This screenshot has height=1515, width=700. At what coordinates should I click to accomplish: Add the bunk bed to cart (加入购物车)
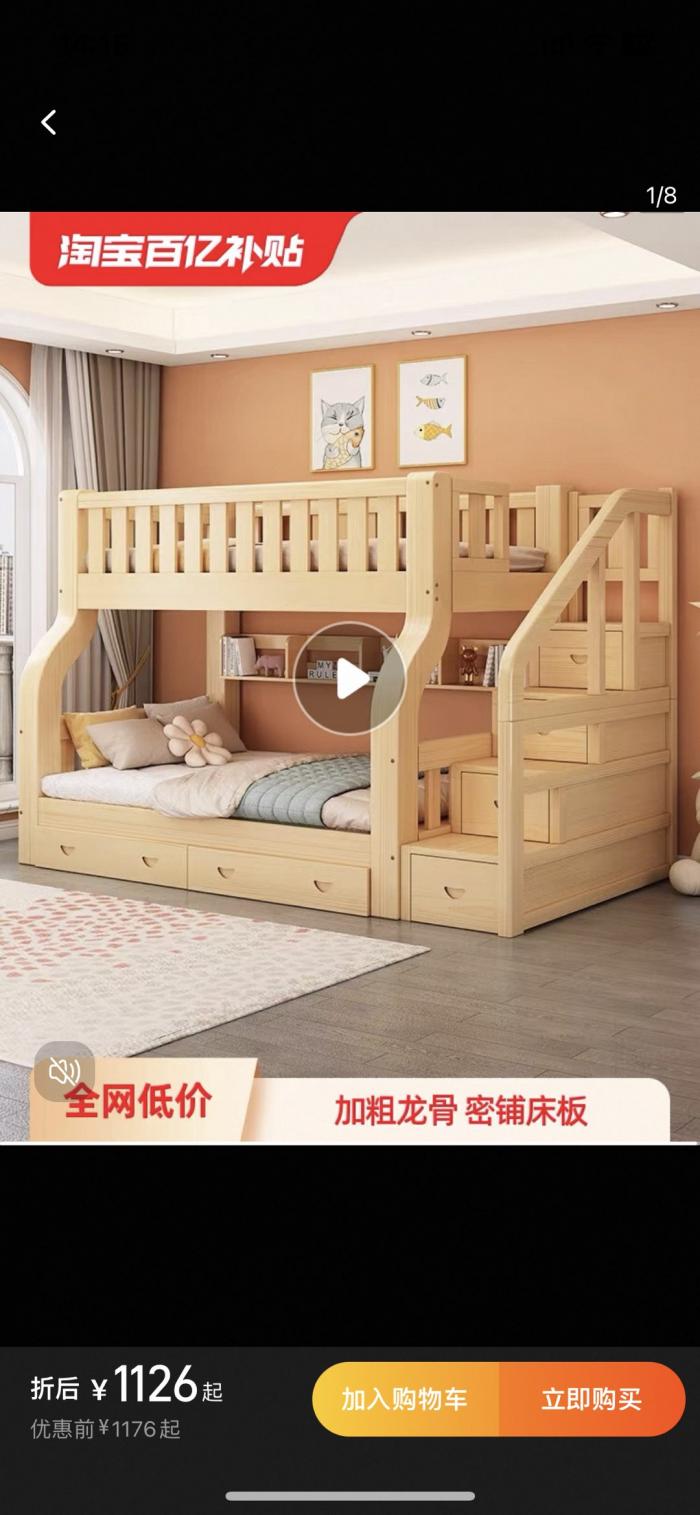pos(405,1399)
